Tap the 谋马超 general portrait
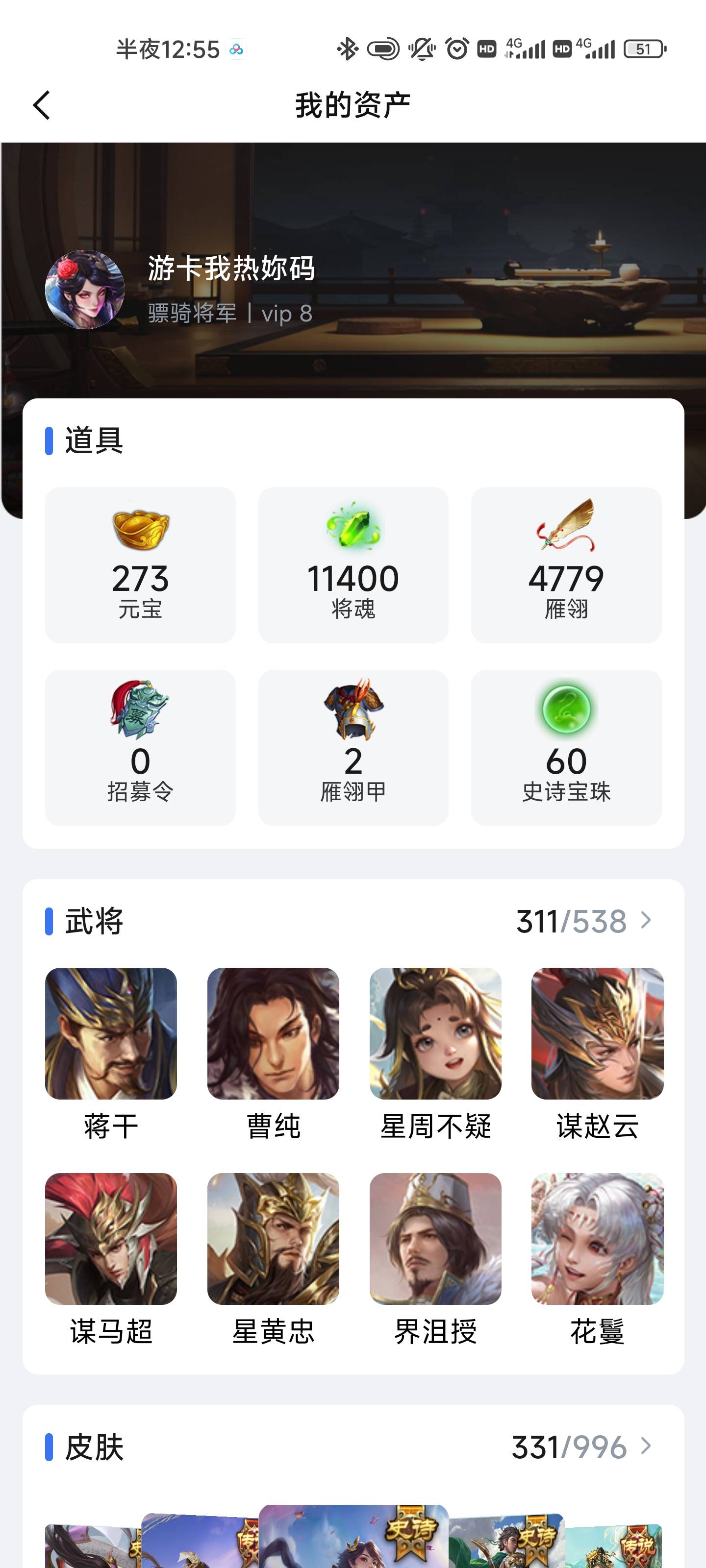Image resolution: width=706 pixels, height=1568 pixels. click(x=111, y=1239)
